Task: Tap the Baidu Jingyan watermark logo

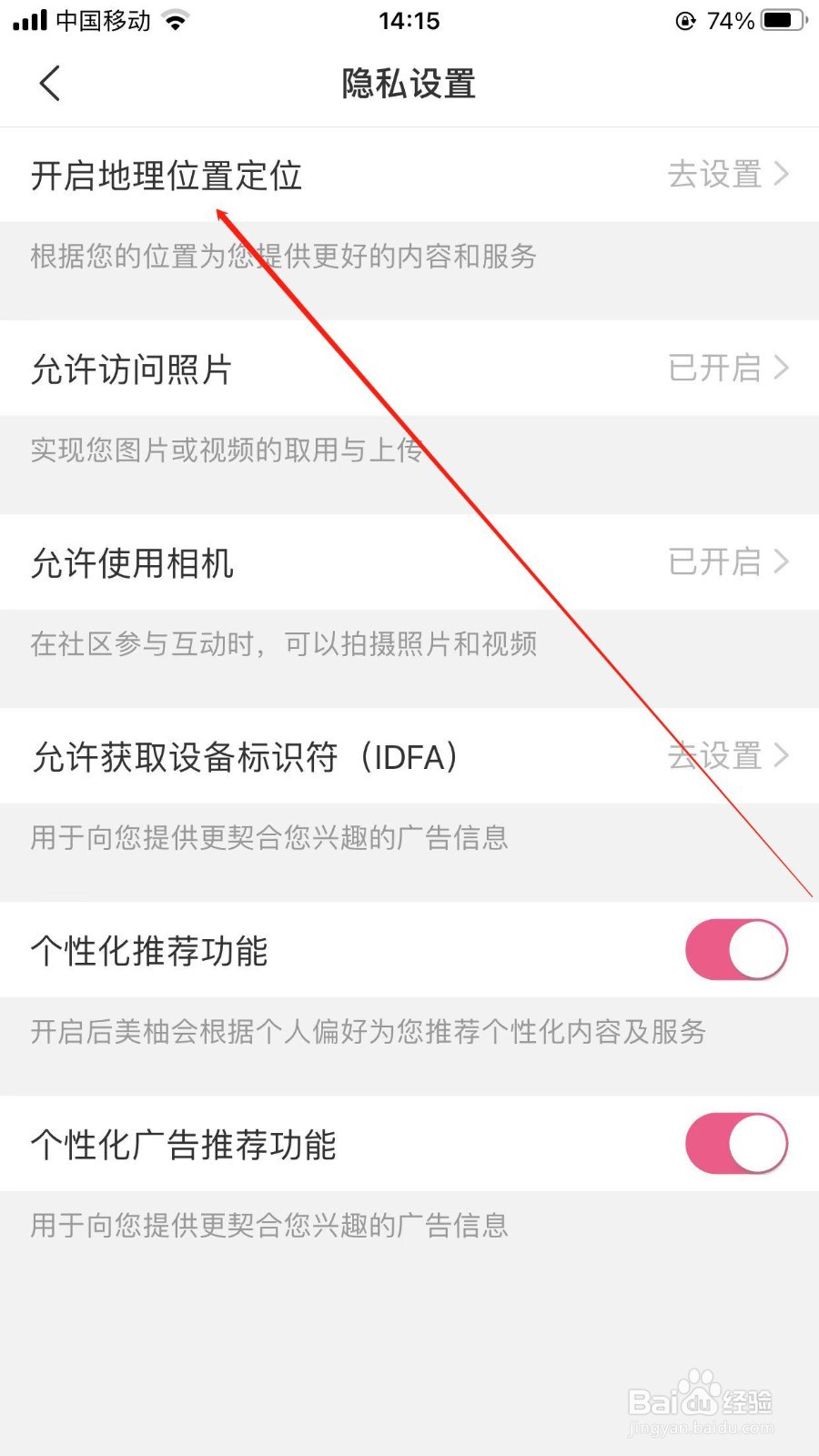Action: tap(701, 1401)
